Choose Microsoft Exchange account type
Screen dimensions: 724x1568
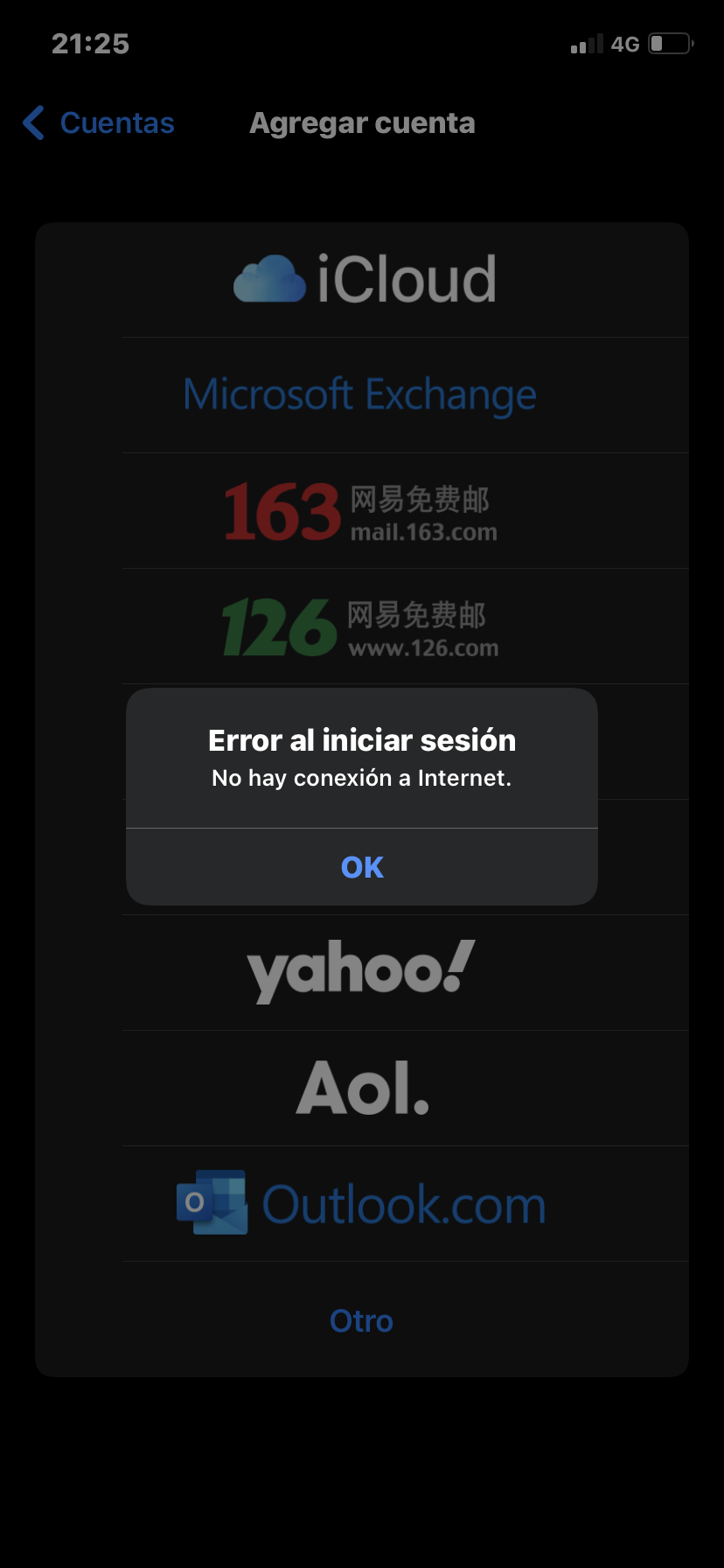coord(362,395)
